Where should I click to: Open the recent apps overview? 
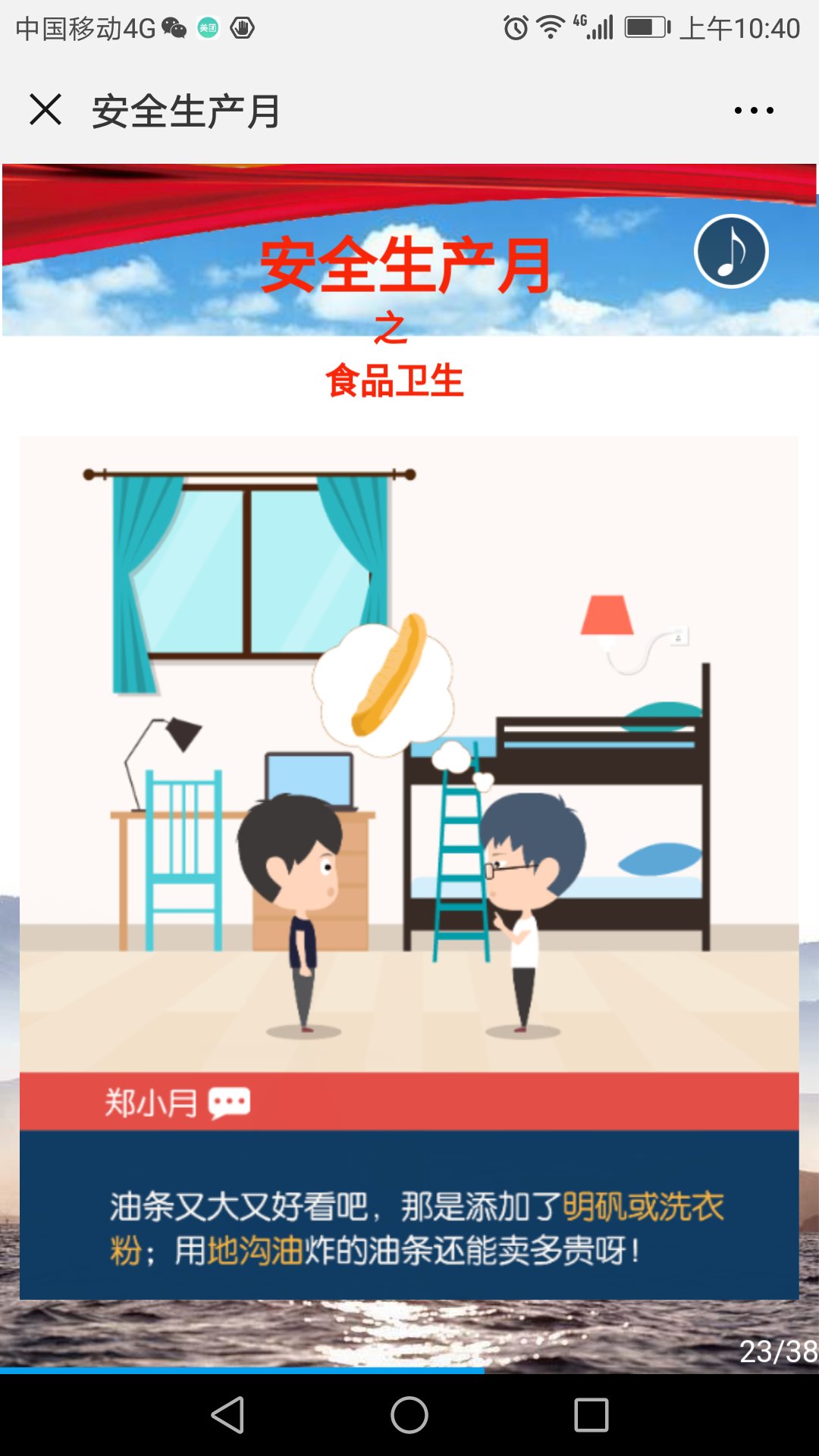pos(591,1415)
